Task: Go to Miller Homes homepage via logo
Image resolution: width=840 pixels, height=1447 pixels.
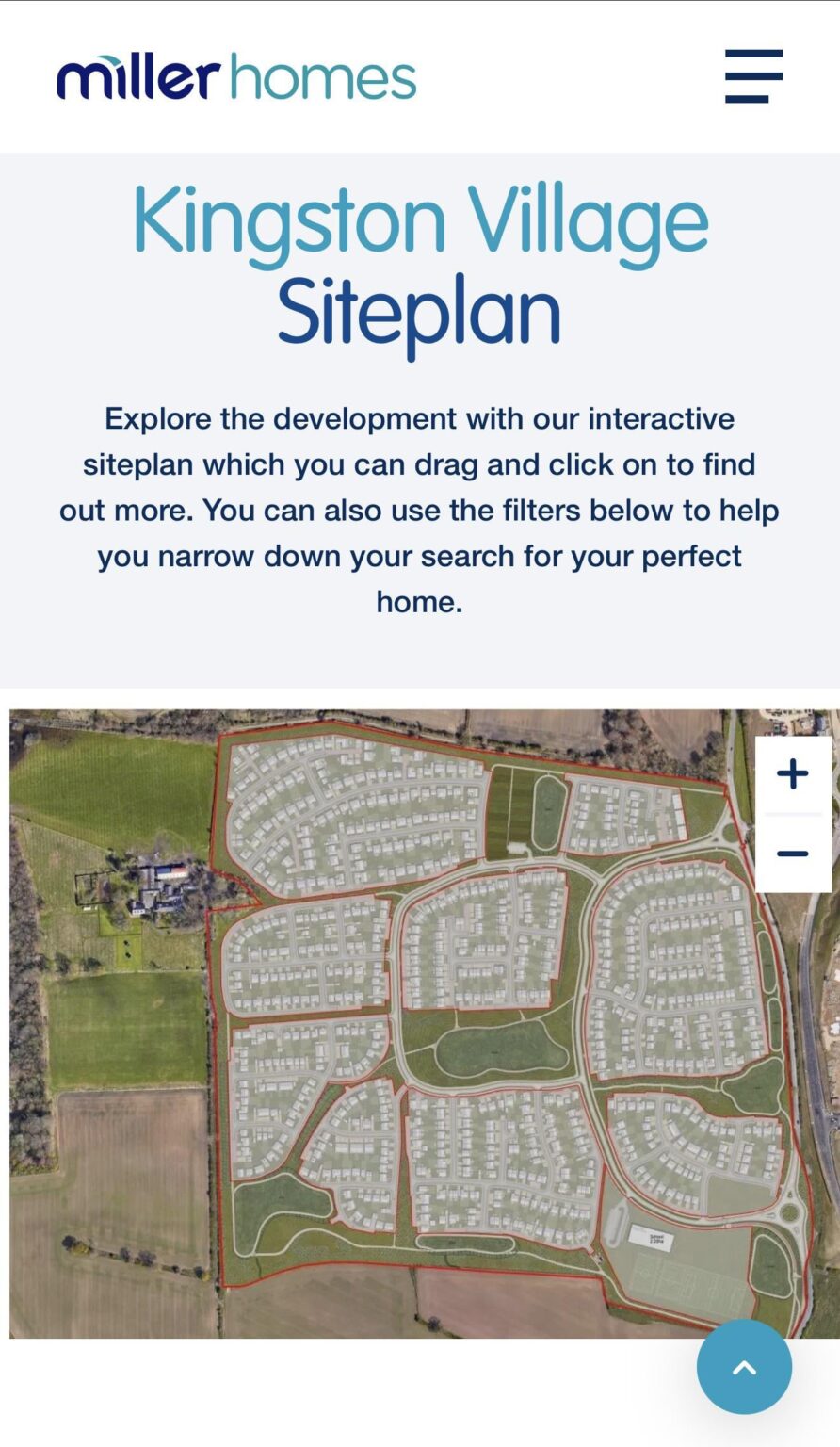Action: pos(236,77)
